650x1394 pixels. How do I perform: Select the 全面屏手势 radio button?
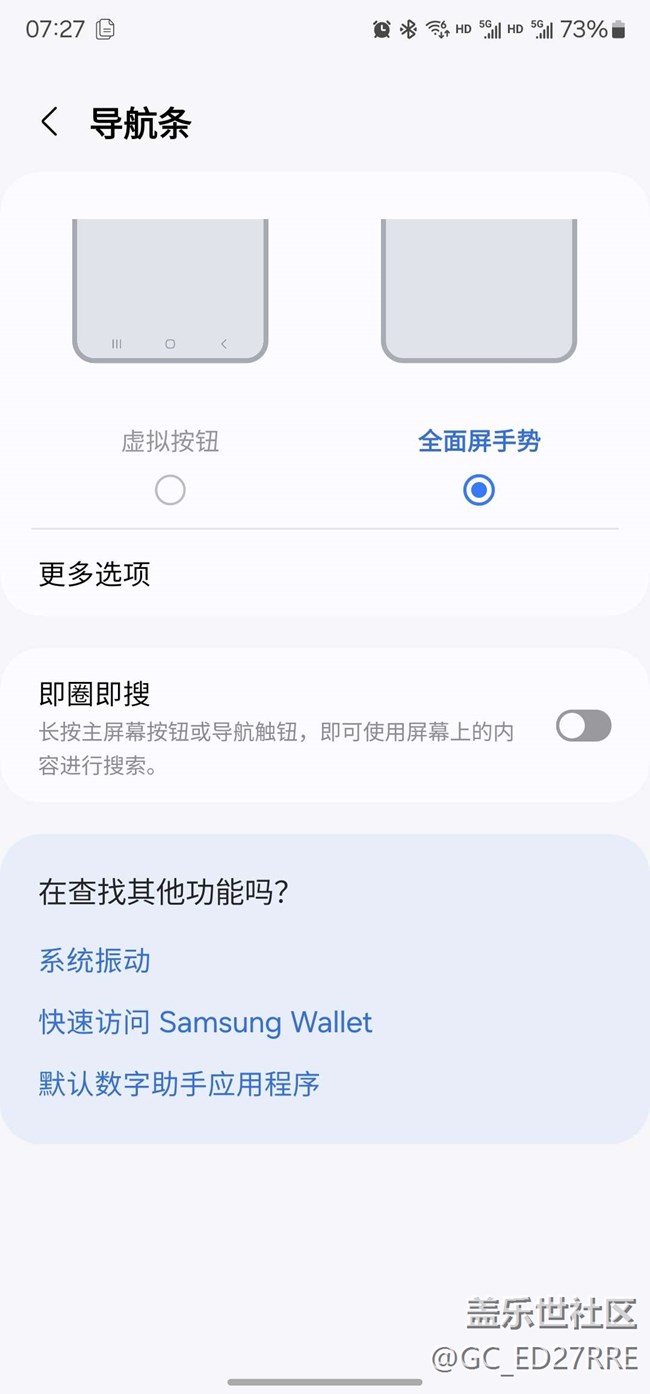click(x=479, y=490)
